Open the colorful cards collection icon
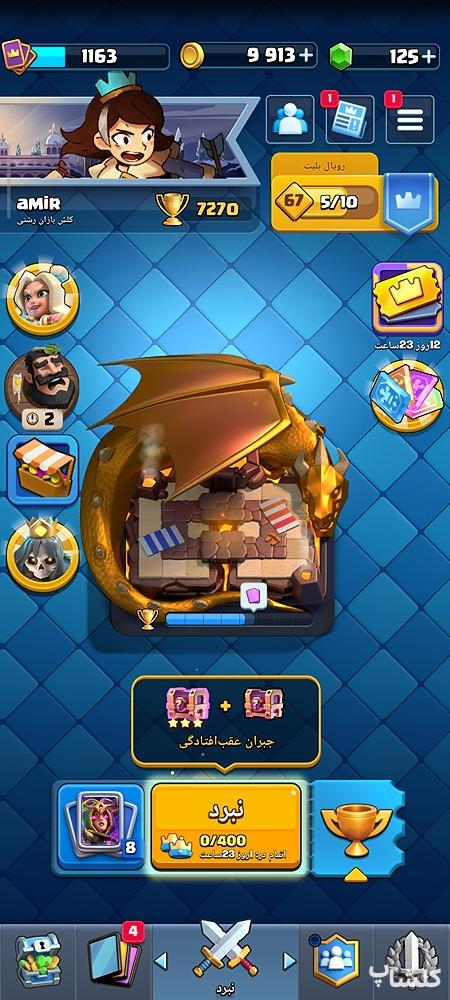The width and height of the screenshot is (450, 1000). (407, 395)
